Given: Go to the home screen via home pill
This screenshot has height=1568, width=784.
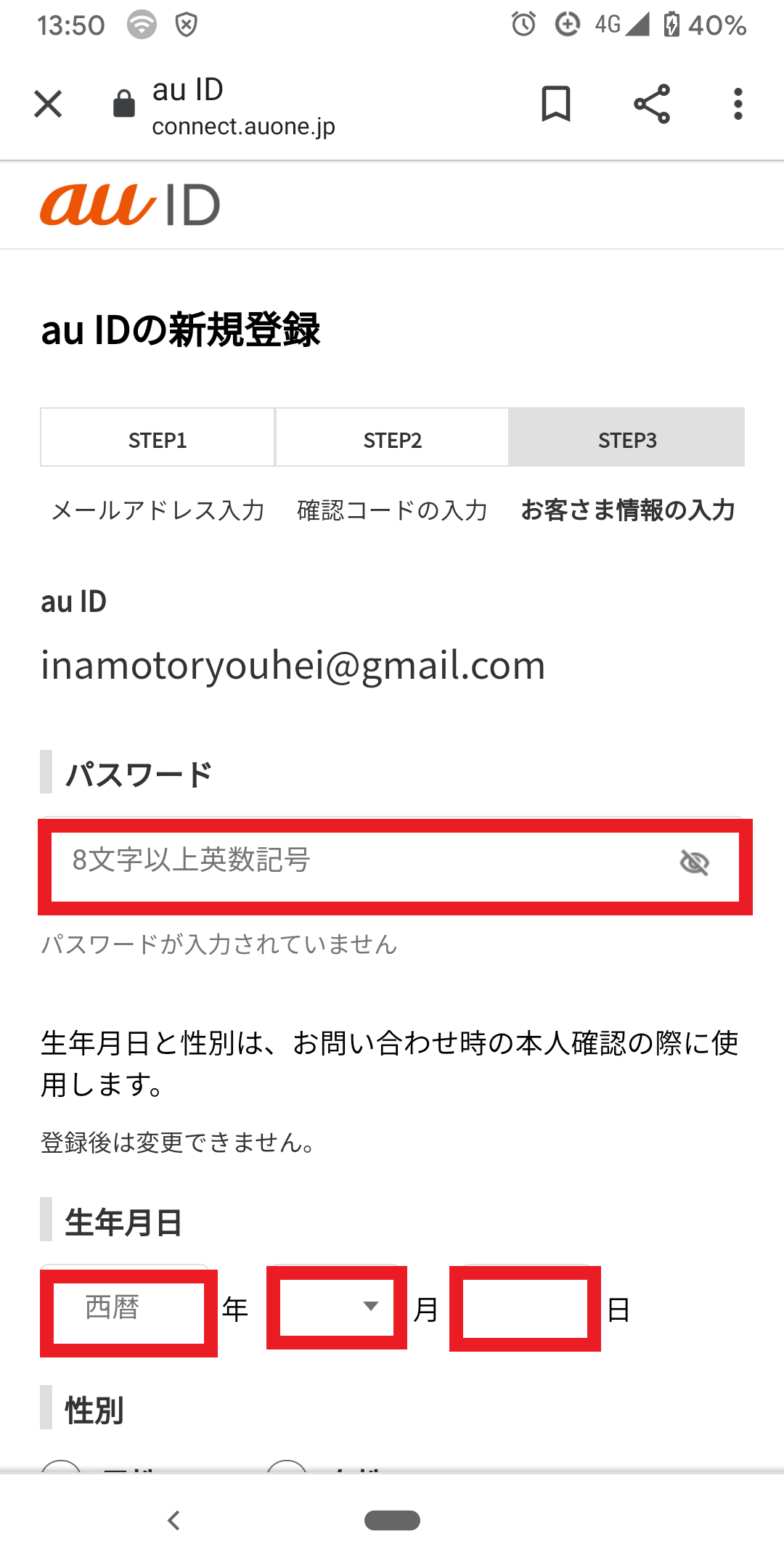Looking at the screenshot, I should point(392,1520).
